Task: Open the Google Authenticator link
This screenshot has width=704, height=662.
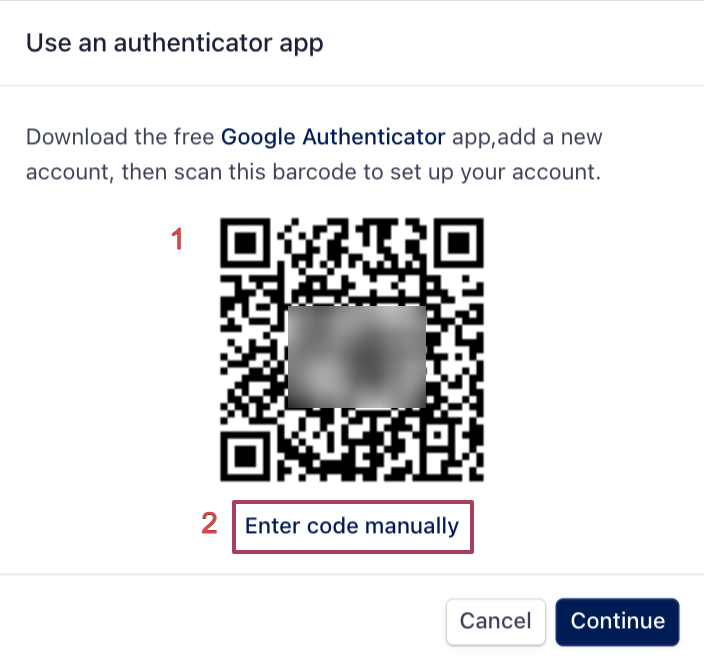Action: pyautogui.click(x=332, y=137)
